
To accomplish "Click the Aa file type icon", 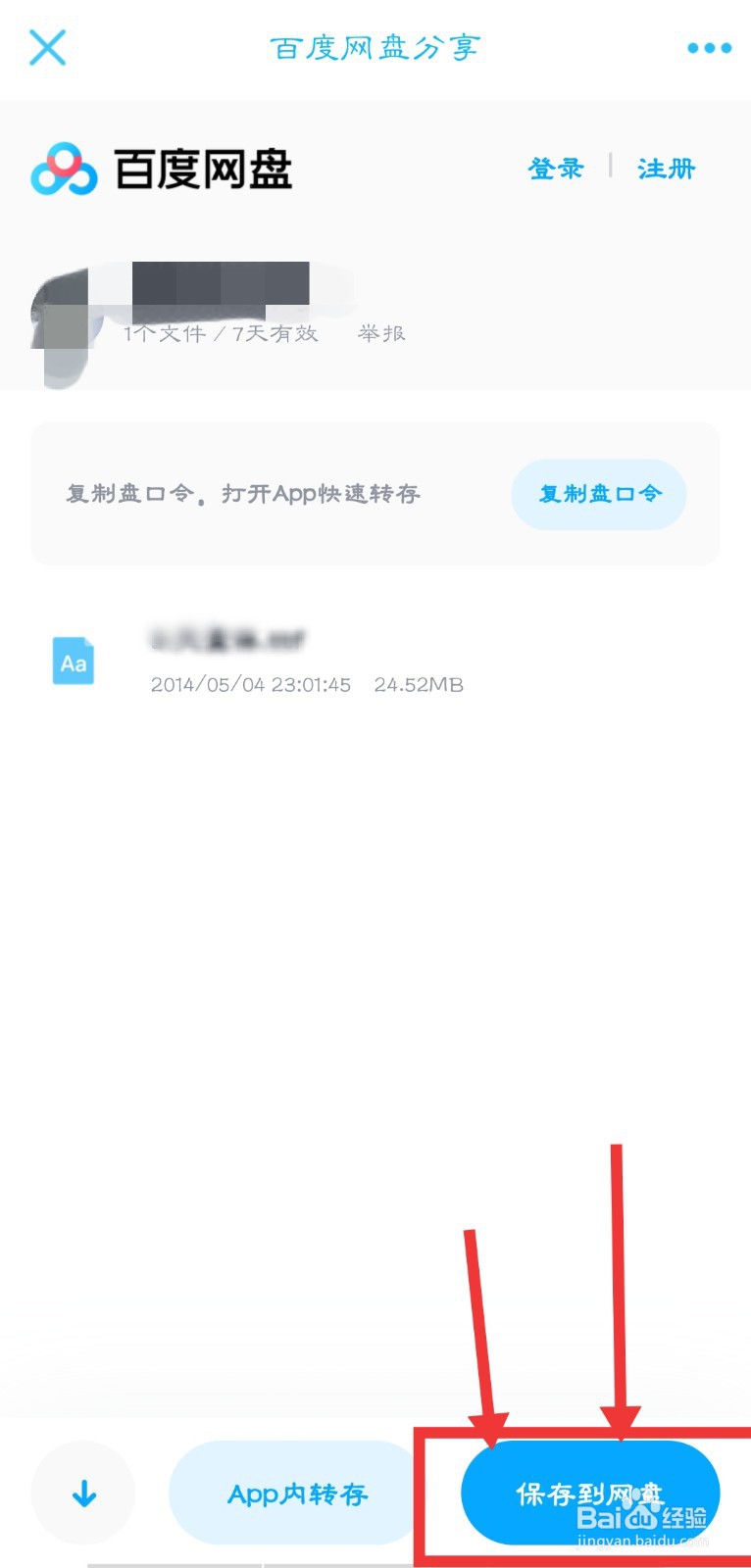I will coord(72,661).
